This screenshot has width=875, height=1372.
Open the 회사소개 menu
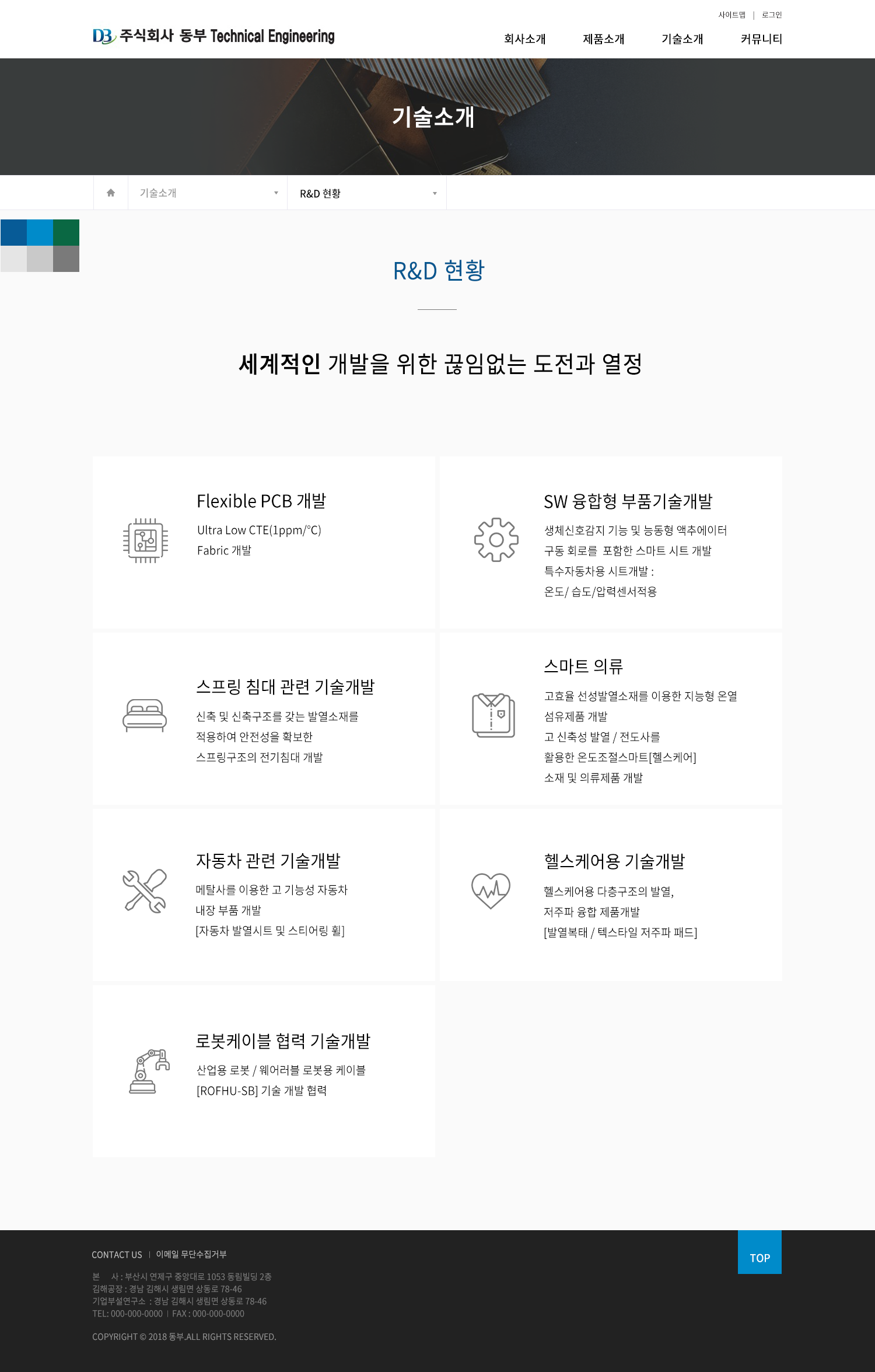tap(524, 40)
